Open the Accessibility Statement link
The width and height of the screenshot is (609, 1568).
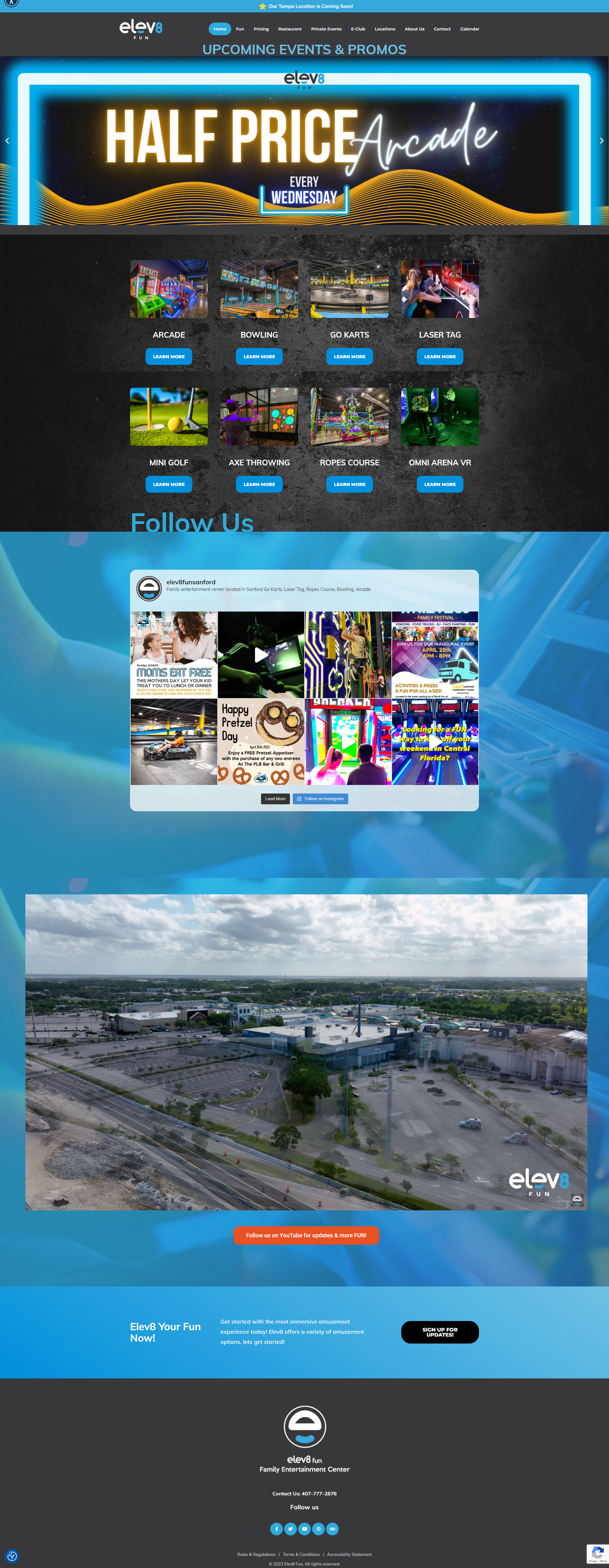tap(349, 1554)
